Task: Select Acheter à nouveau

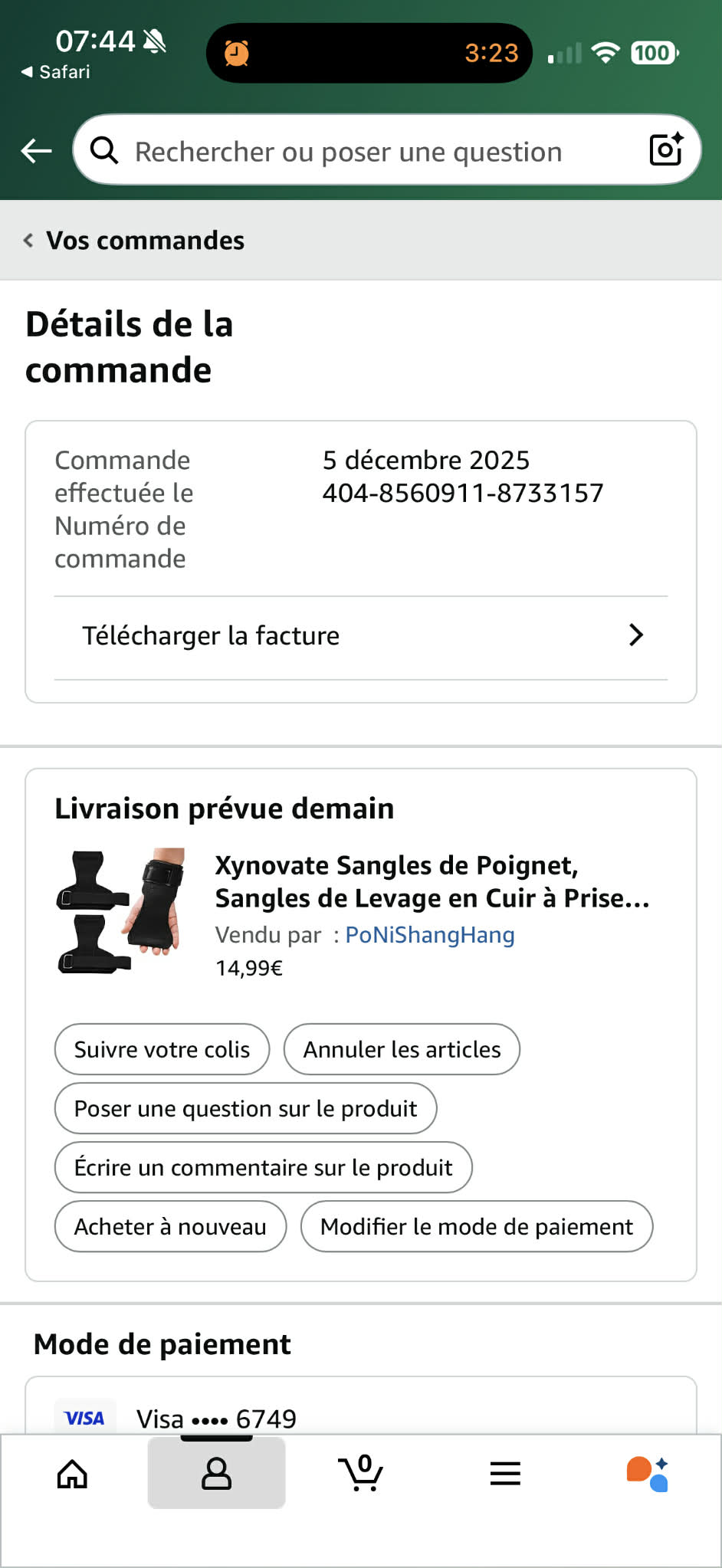Action: [x=170, y=1226]
